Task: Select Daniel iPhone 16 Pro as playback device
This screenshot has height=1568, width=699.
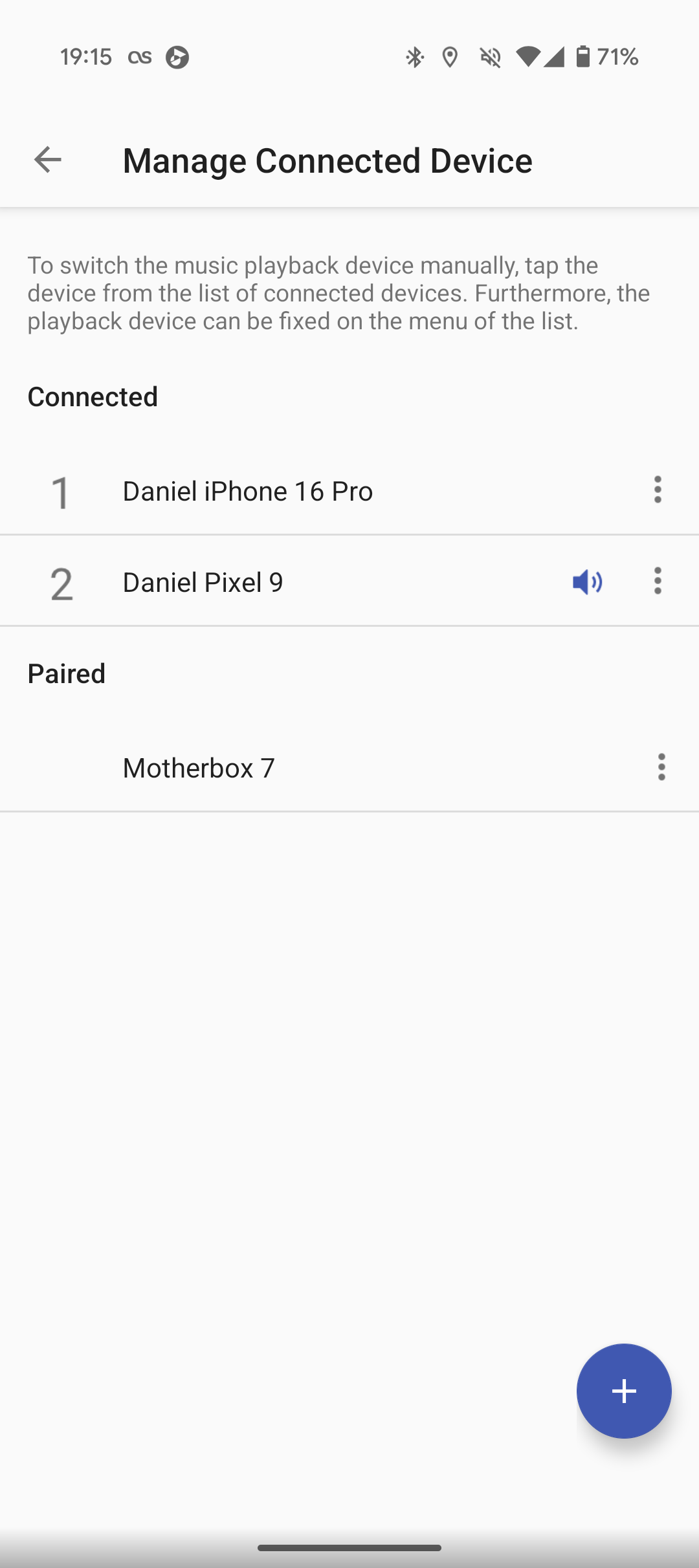Action: tap(349, 490)
